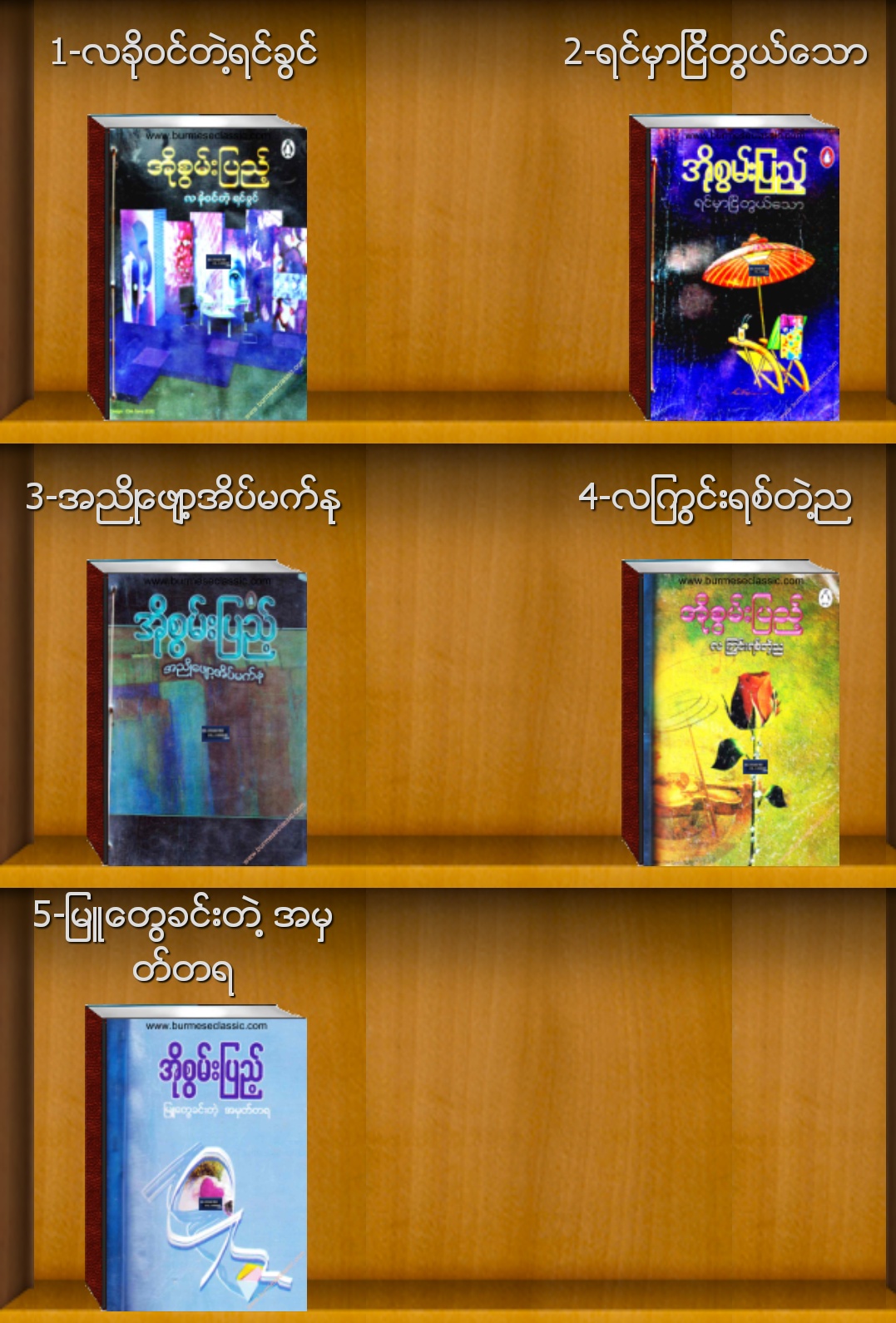This screenshot has height=1323, width=896.
Task: Select book 3 with the teal abstract cover
Action: pyautogui.click(x=197, y=713)
